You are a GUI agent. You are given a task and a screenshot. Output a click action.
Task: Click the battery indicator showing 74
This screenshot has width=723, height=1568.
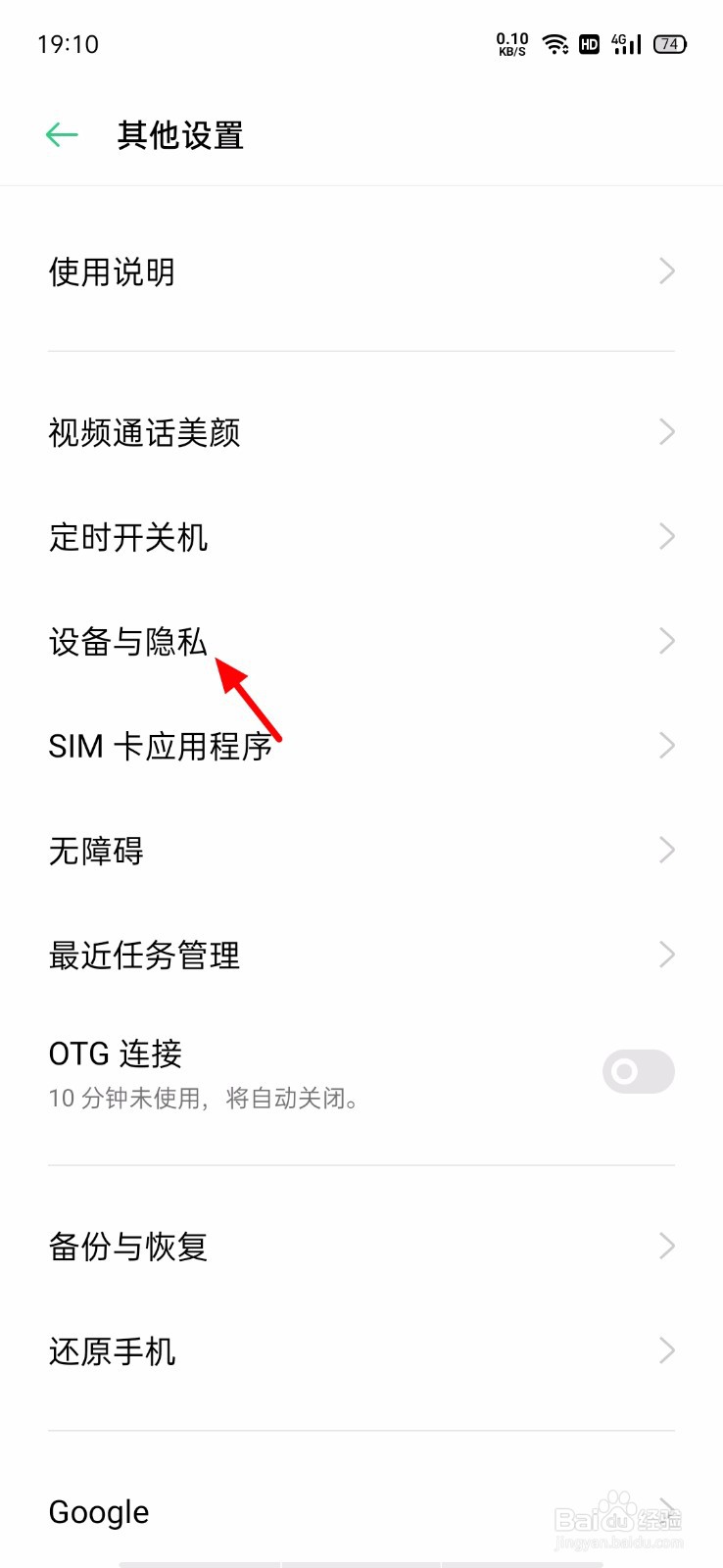(x=670, y=43)
